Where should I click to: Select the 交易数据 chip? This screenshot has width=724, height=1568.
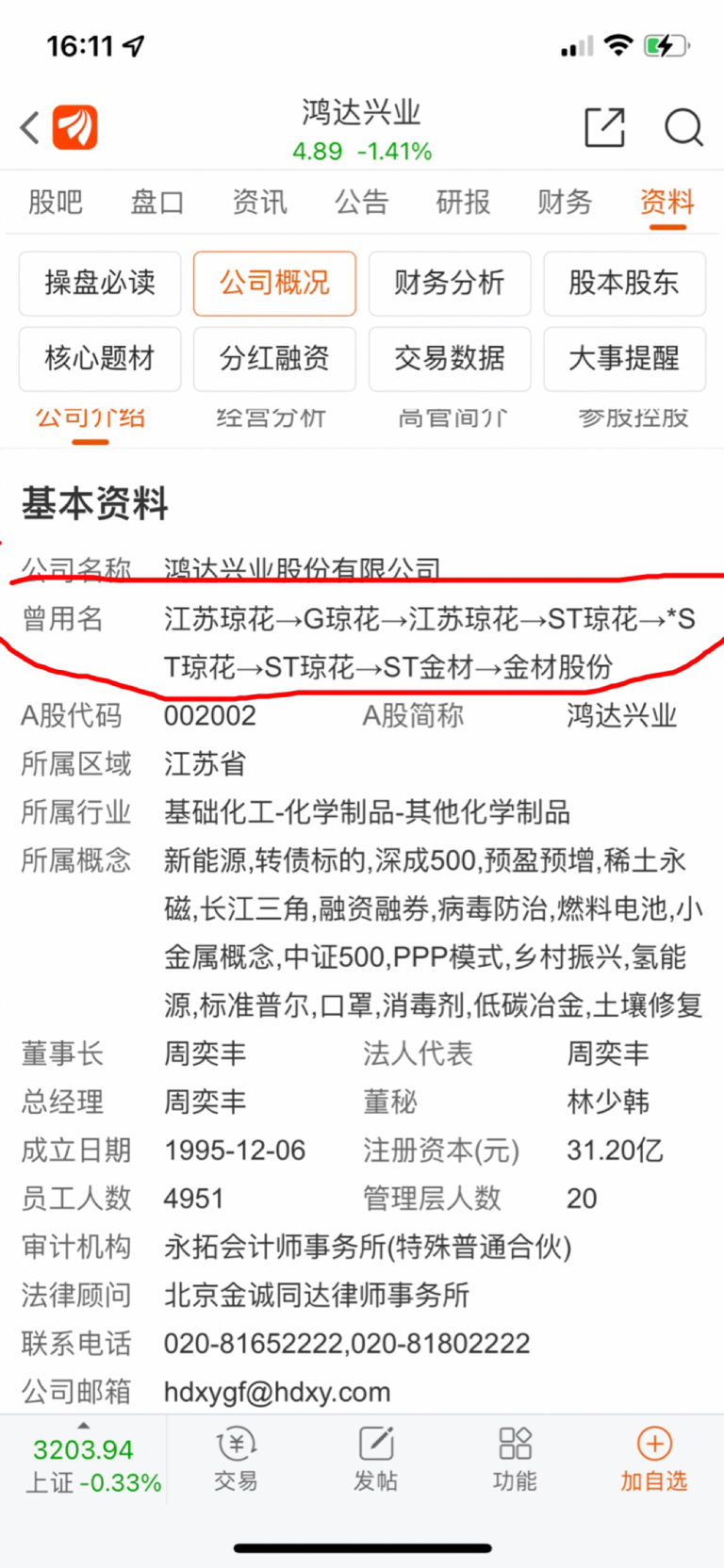pos(450,358)
